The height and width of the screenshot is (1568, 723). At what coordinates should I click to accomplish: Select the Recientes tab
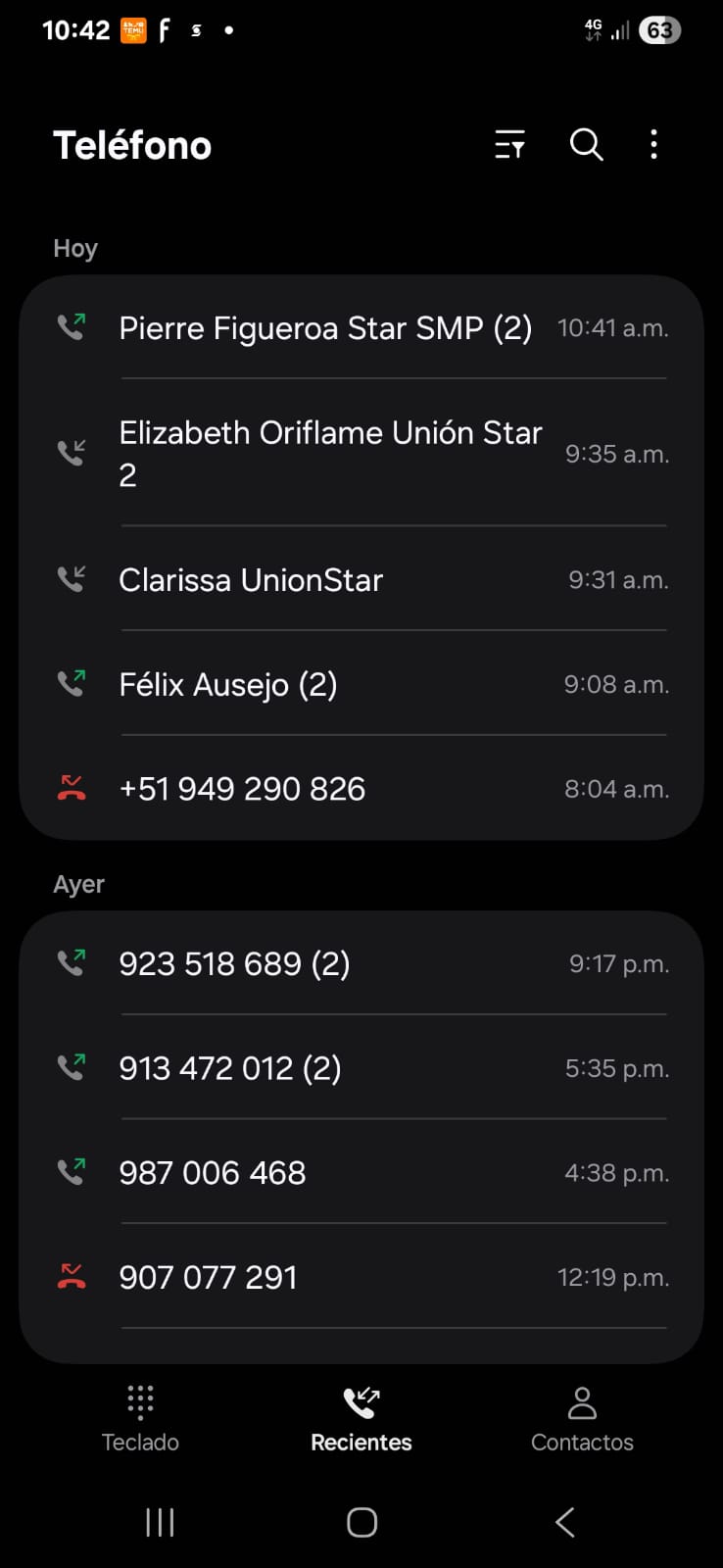[361, 1418]
